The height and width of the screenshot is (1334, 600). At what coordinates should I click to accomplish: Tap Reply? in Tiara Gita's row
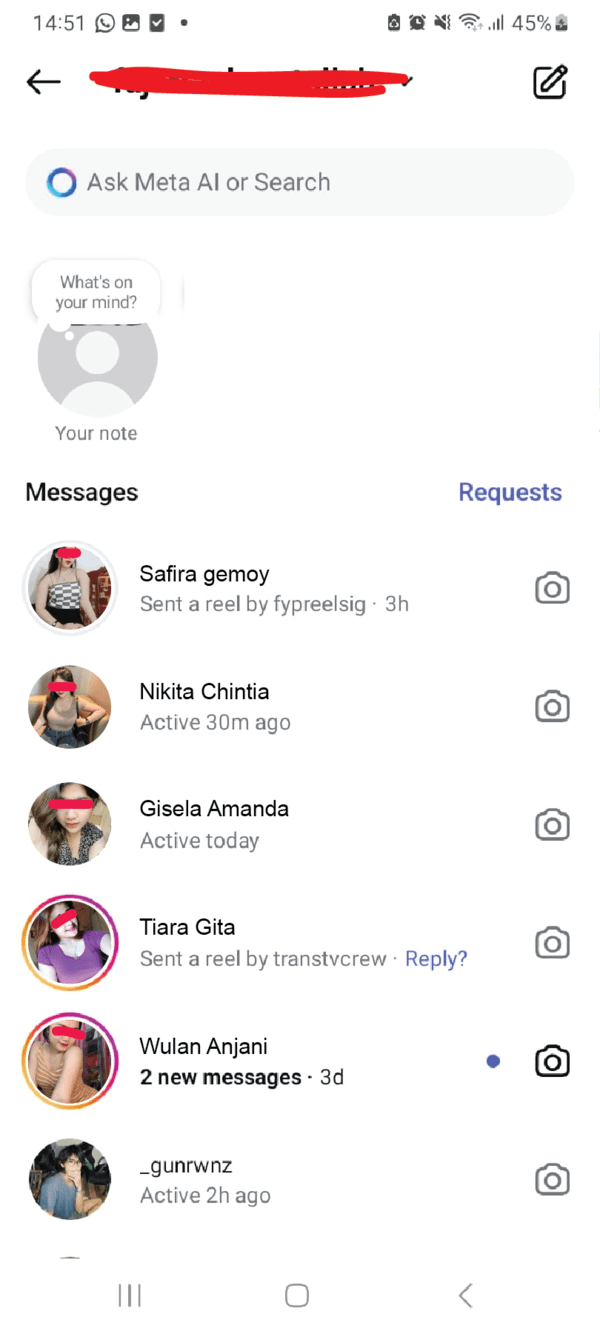coord(436,959)
